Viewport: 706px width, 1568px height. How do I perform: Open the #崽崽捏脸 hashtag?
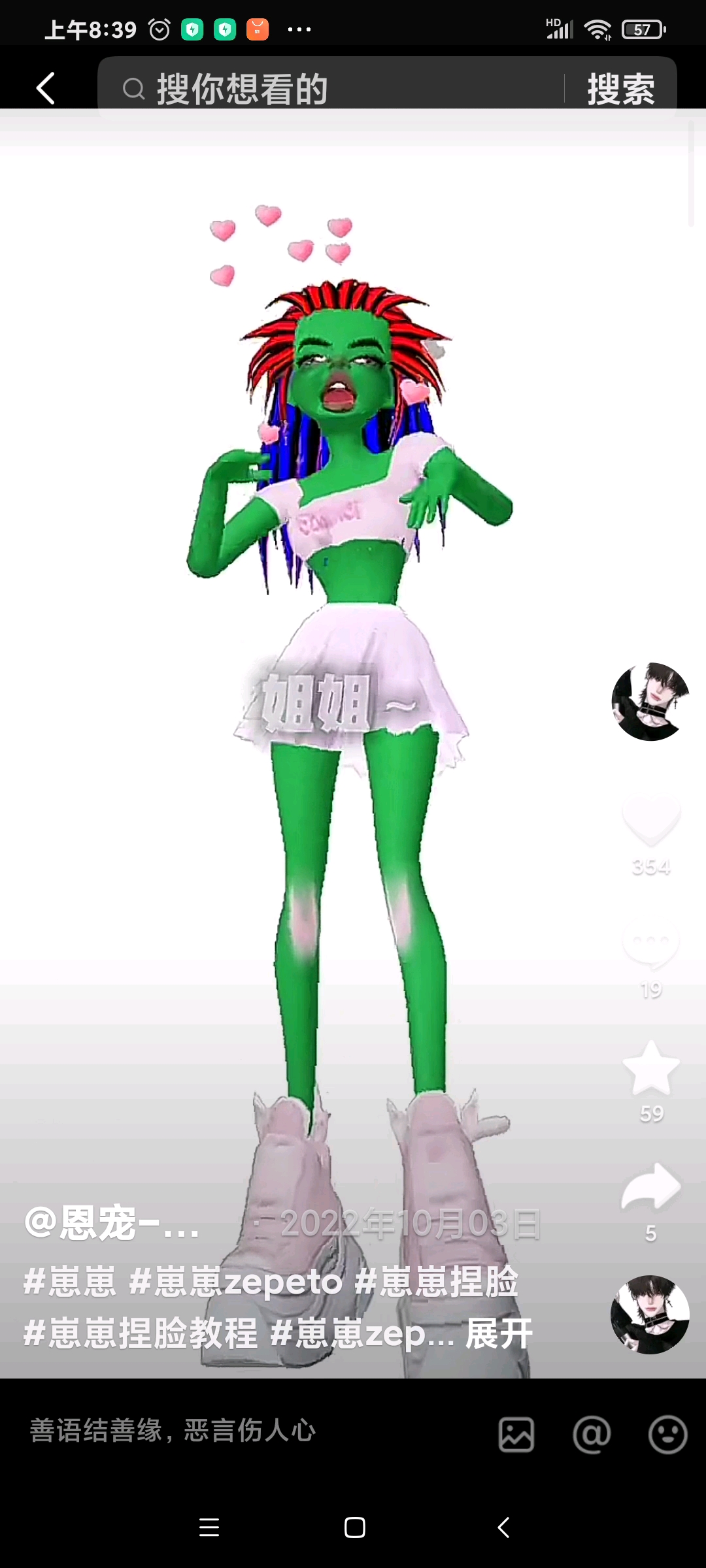coord(437,1282)
